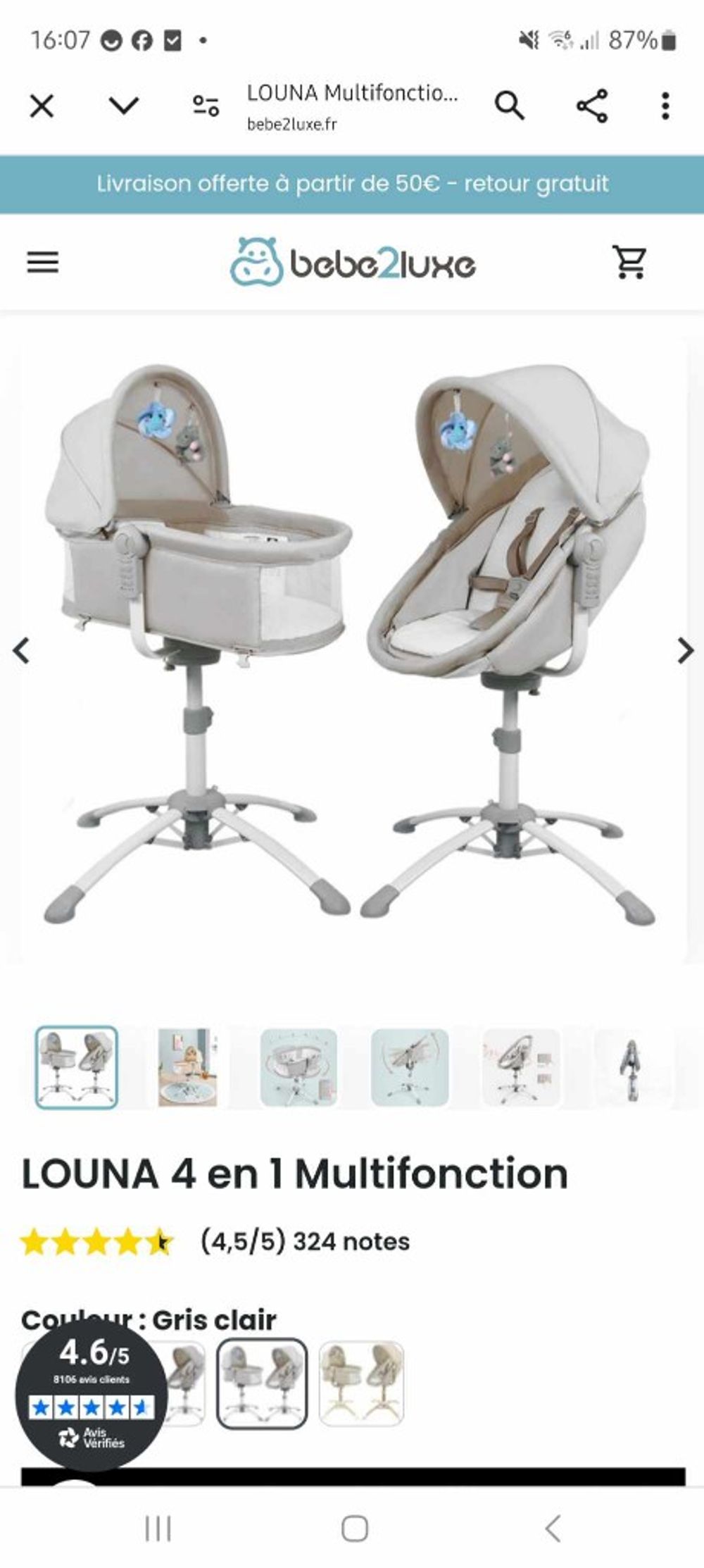Select the fourth gallery thumbnail
Image resolution: width=704 pixels, height=1568 pixels.
click(x=410, y=1068)
